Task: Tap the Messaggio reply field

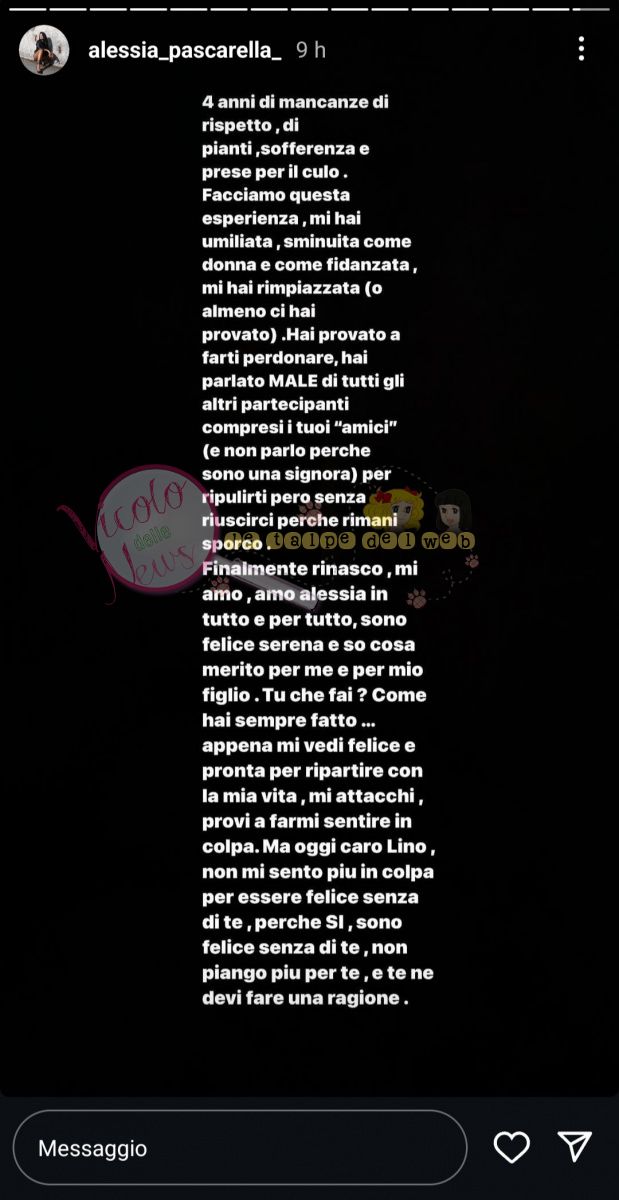Action: pyautogui.click(x=240, y=1148)
